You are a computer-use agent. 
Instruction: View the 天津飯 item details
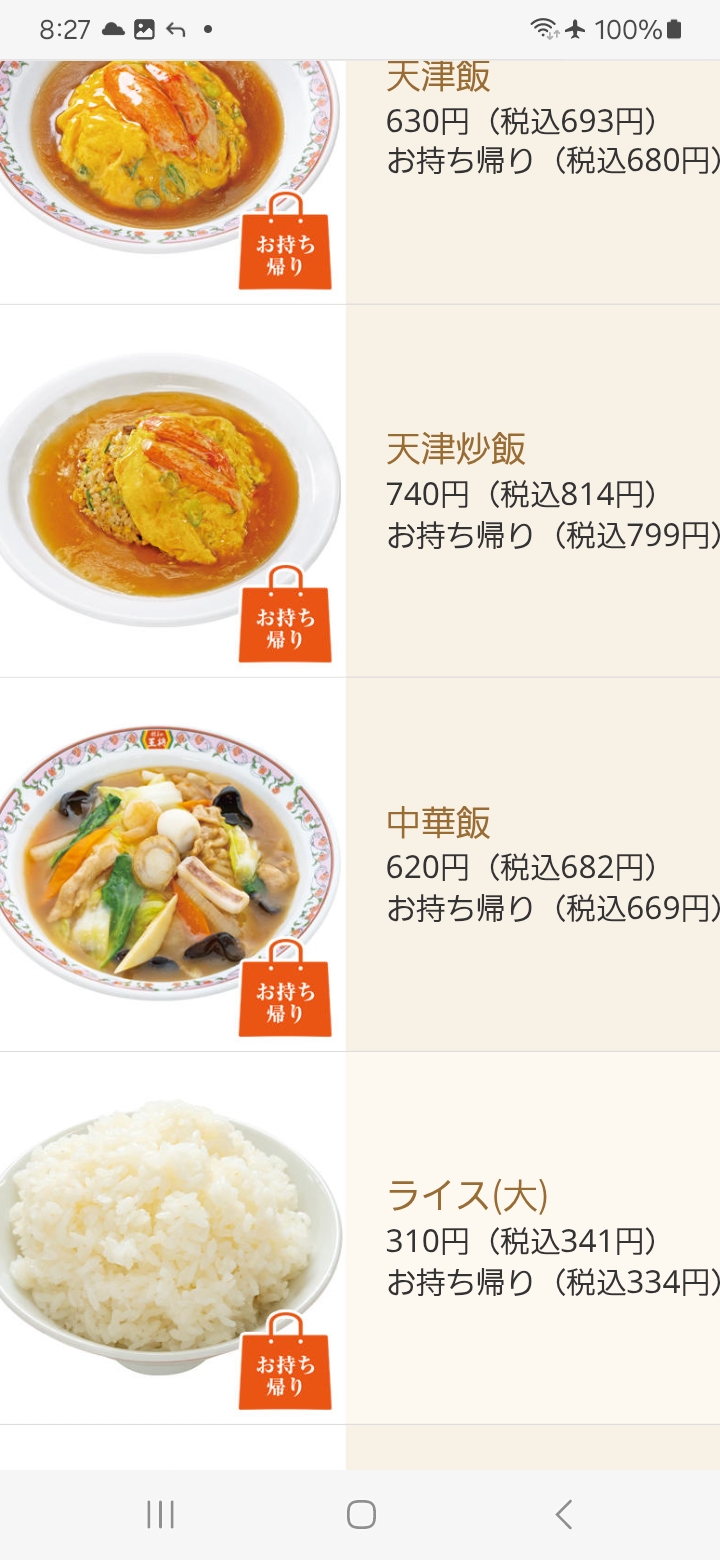click(439, 78)
